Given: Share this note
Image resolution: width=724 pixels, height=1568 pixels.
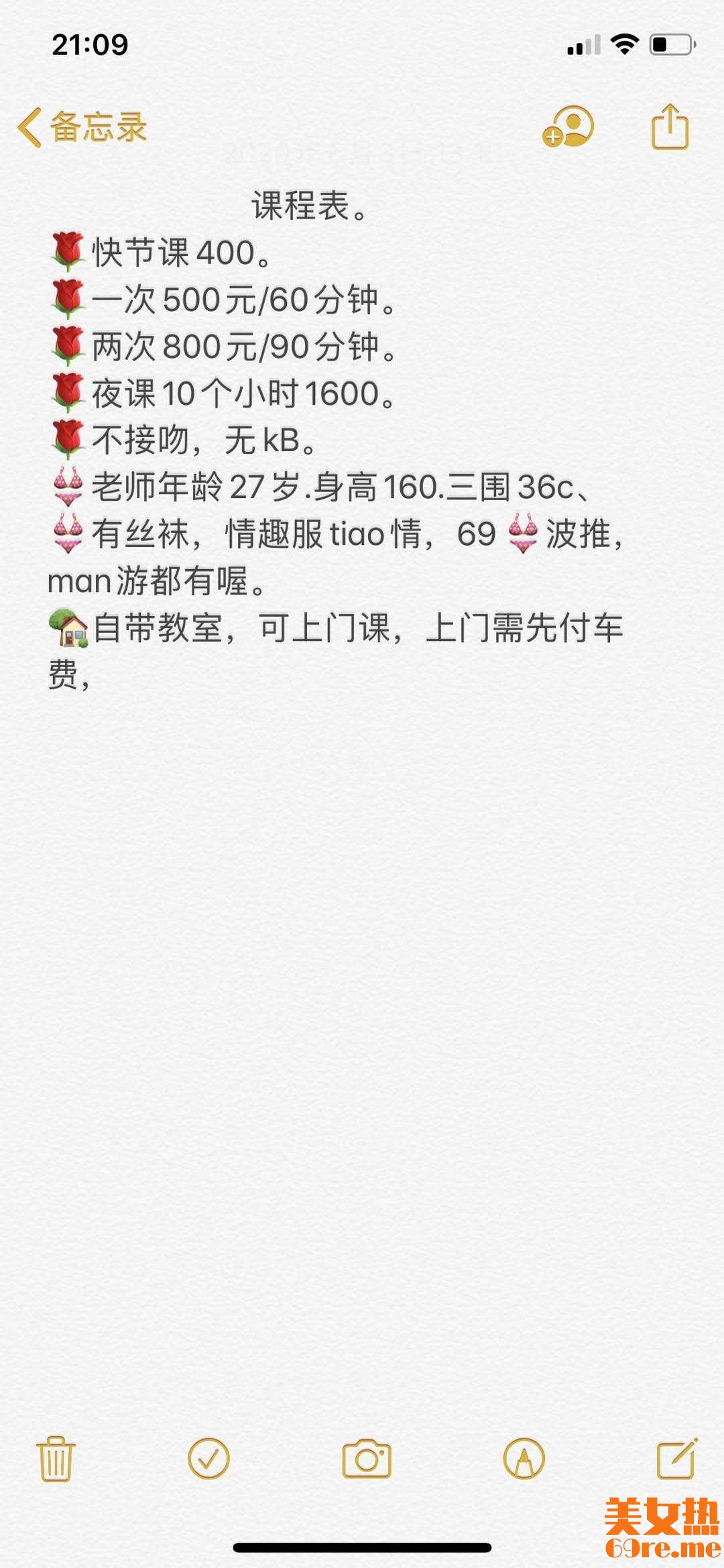Looking at the screenshot, I should 670,126.
